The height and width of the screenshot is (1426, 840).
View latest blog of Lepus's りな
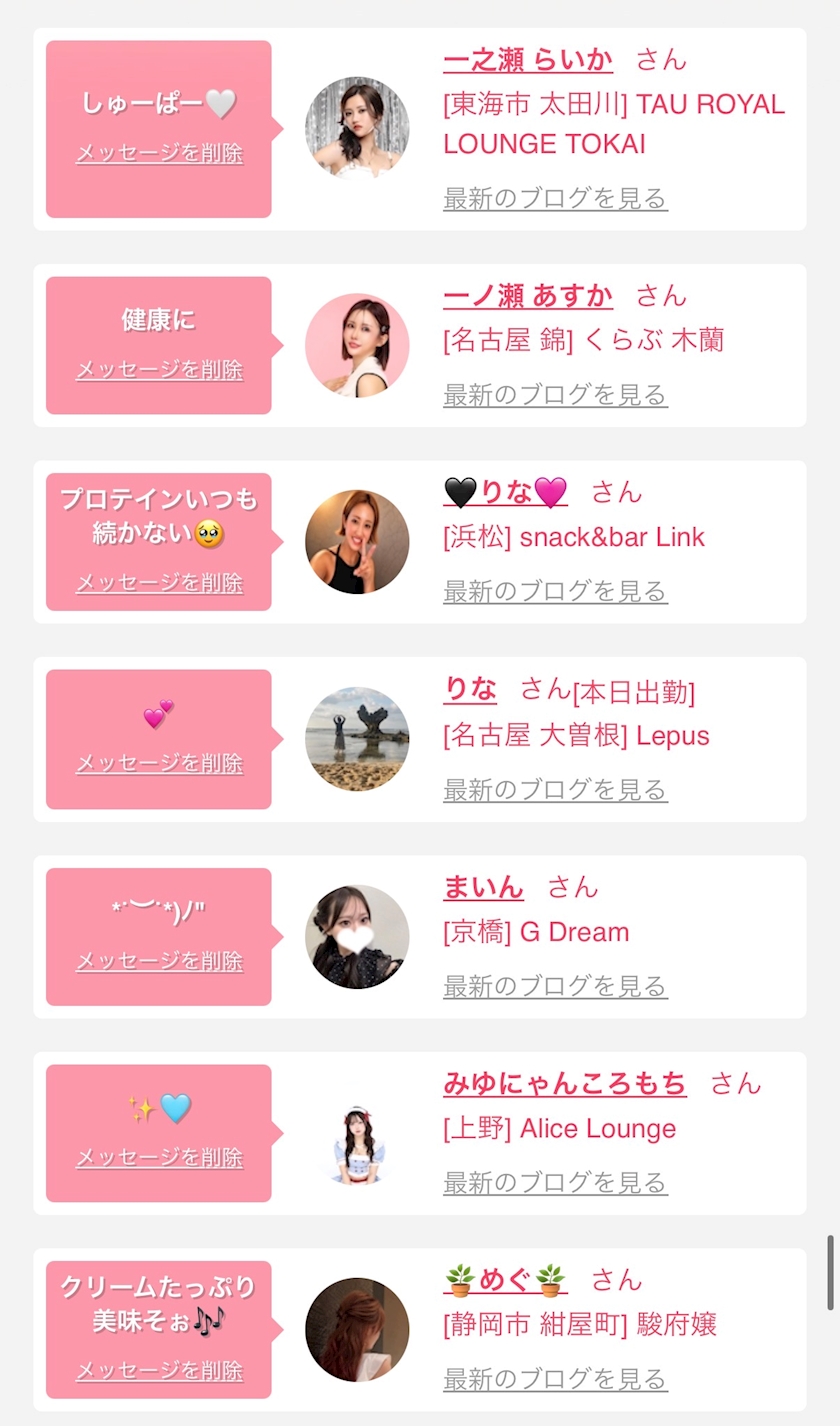point(555,789)
